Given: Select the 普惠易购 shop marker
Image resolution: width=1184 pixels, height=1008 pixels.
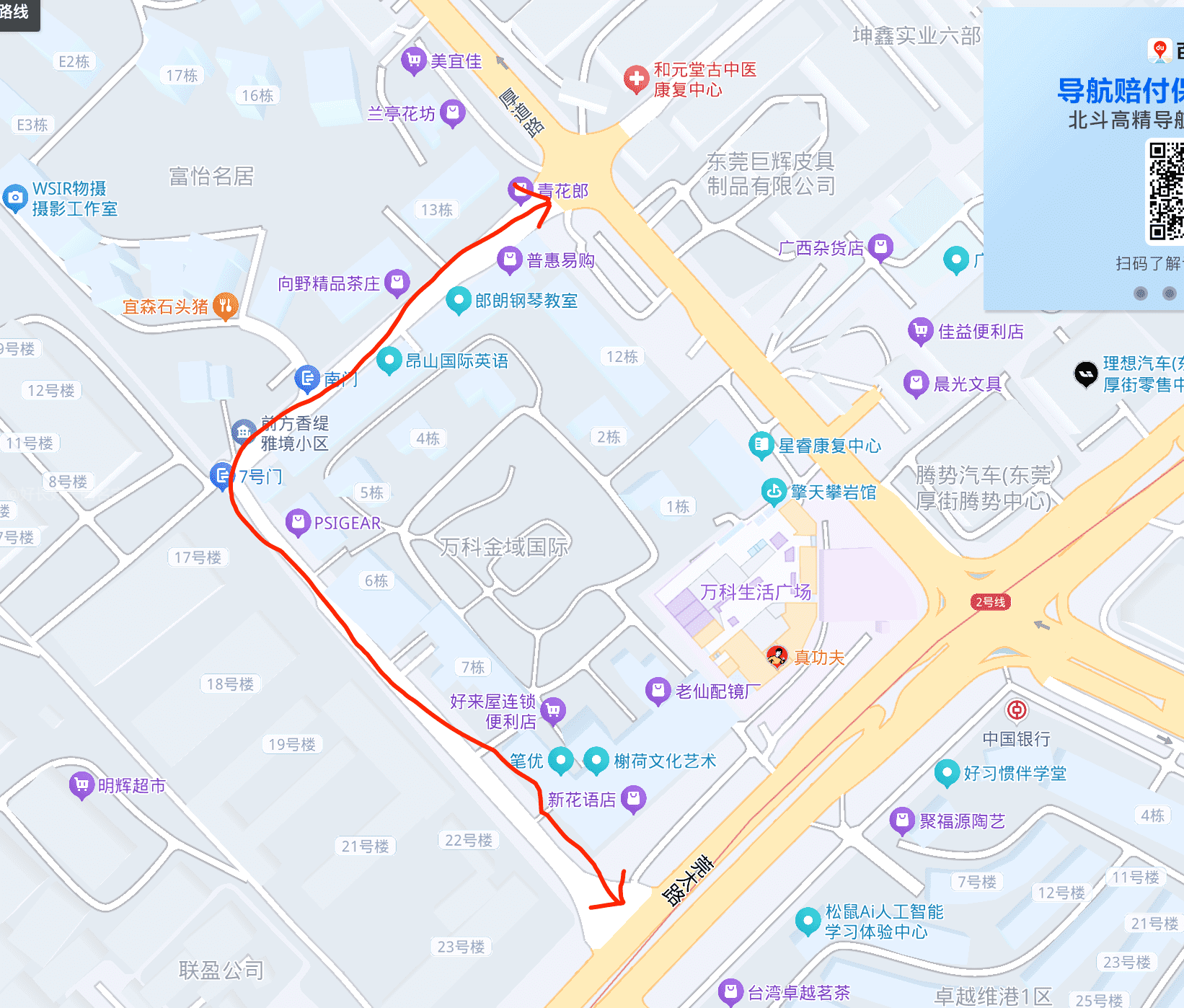Looking at the screenshot, I should [509, 260].
